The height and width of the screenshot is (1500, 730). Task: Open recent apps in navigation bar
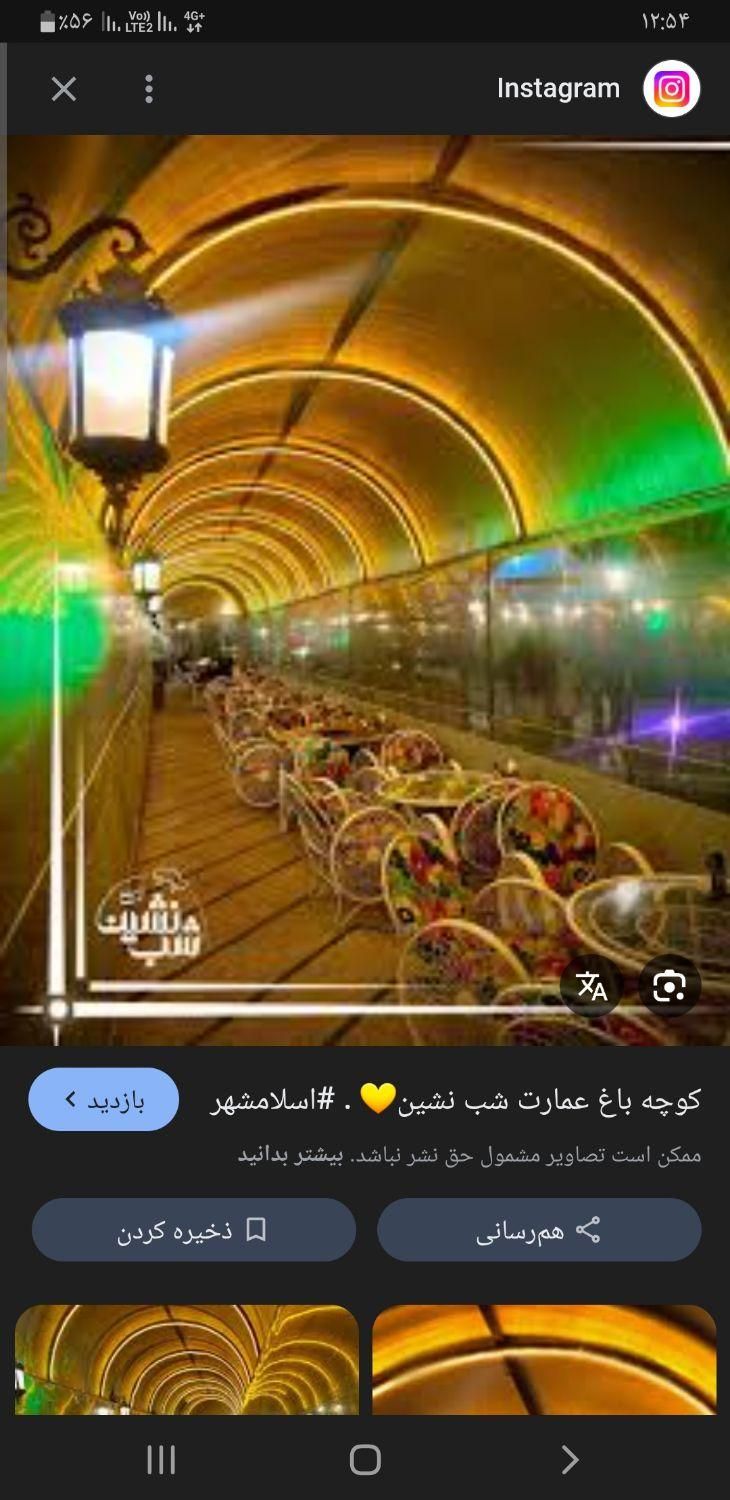tap(161, 1460)
